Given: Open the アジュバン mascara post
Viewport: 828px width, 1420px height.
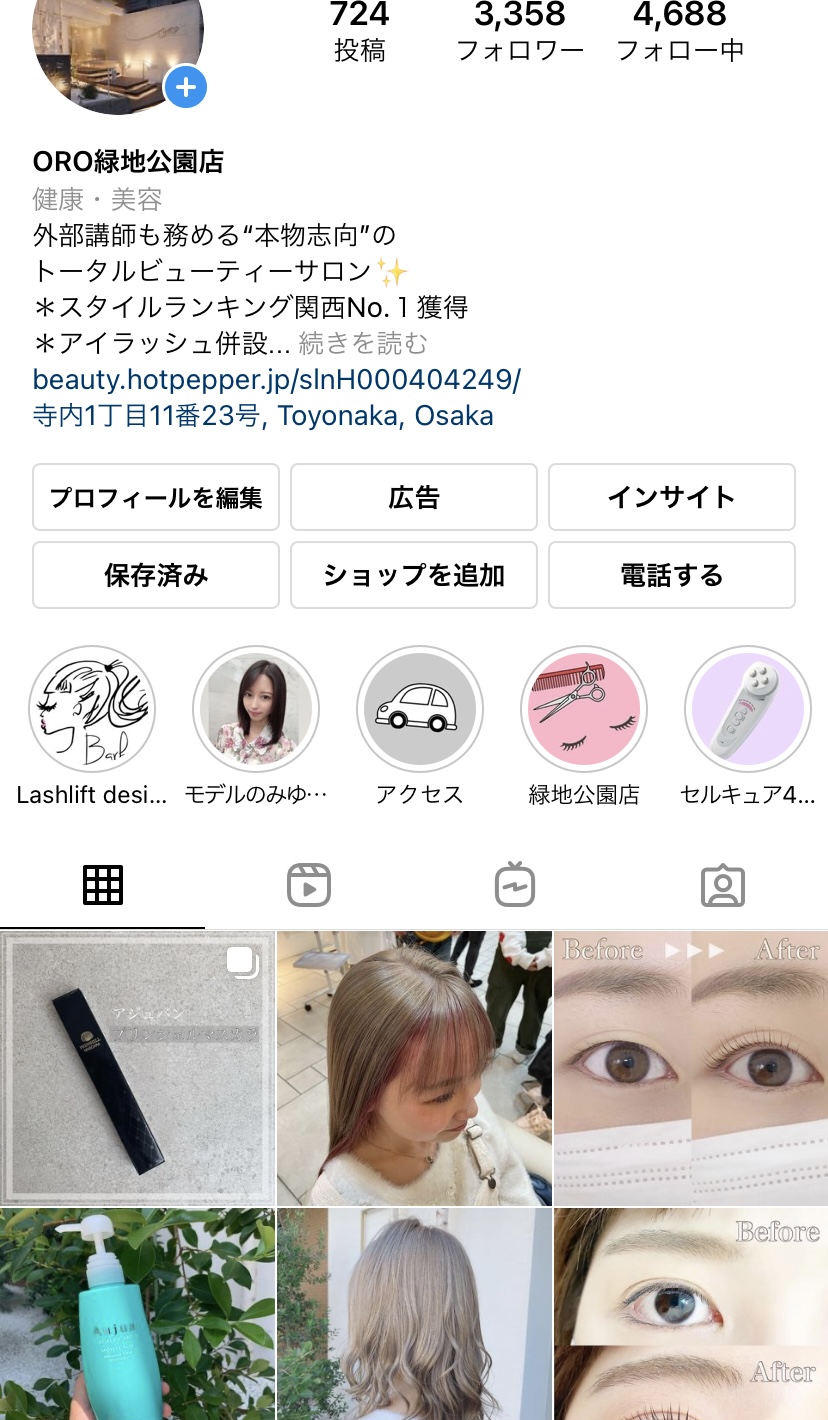Looking at the screenshot, I should click(x=137, y=1068).
